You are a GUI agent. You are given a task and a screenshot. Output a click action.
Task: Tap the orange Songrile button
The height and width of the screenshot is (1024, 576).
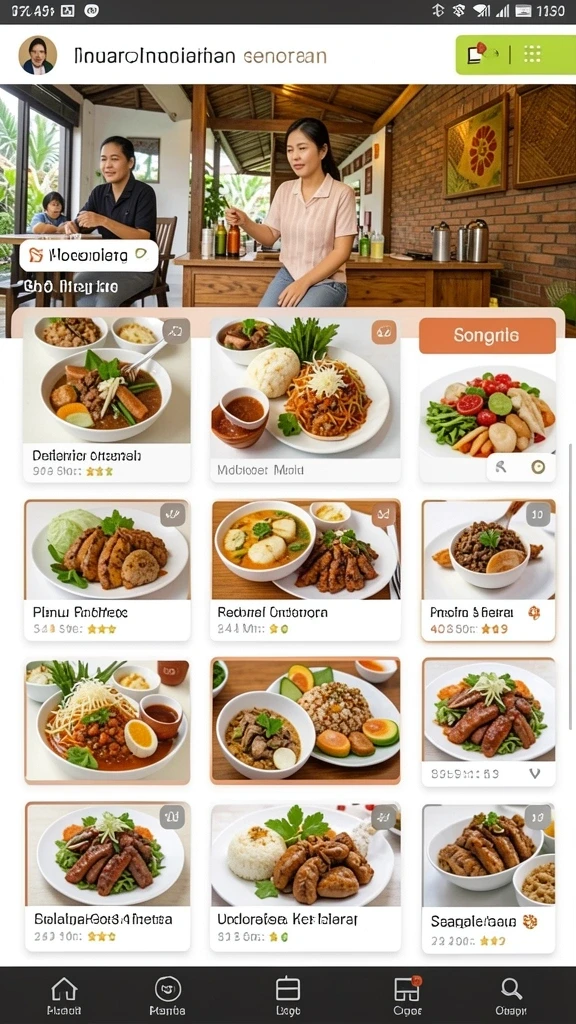click(487, 336)
